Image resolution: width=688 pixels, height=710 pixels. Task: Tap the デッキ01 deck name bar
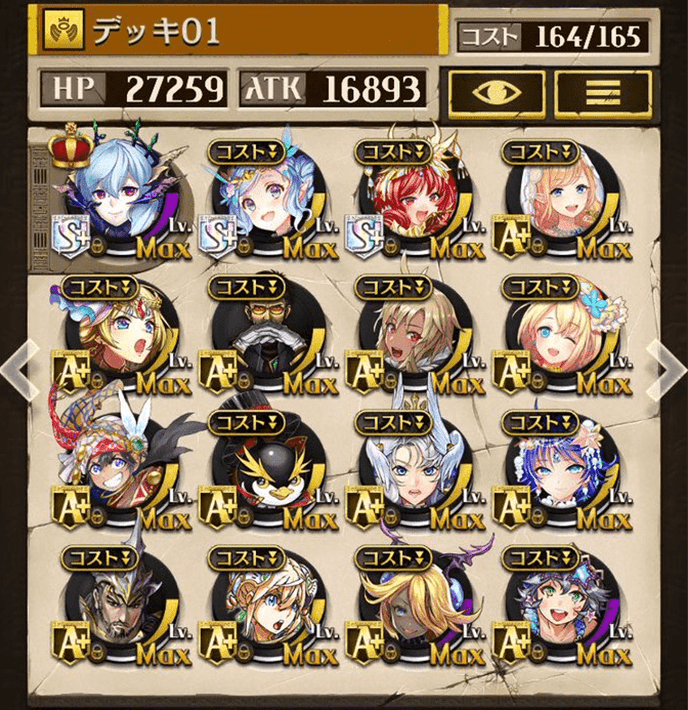click(240, 32)
